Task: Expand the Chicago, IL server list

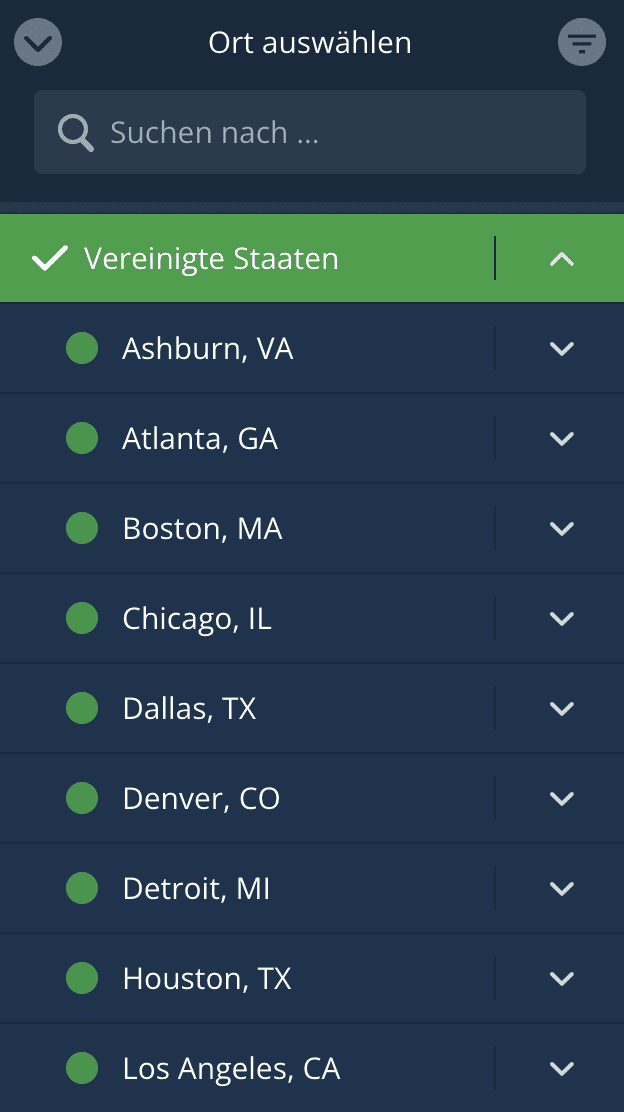Action: 561,619
